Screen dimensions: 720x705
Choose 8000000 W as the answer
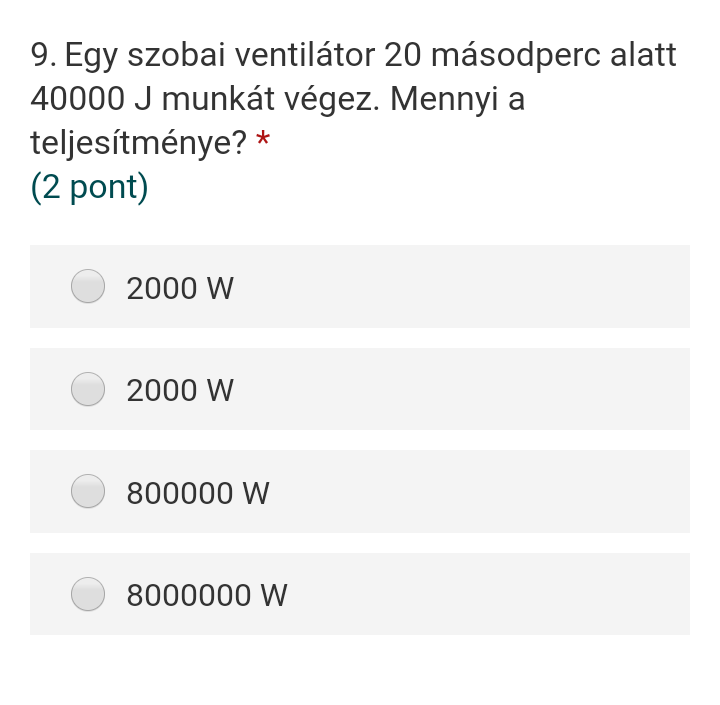[x=89, y=594]
